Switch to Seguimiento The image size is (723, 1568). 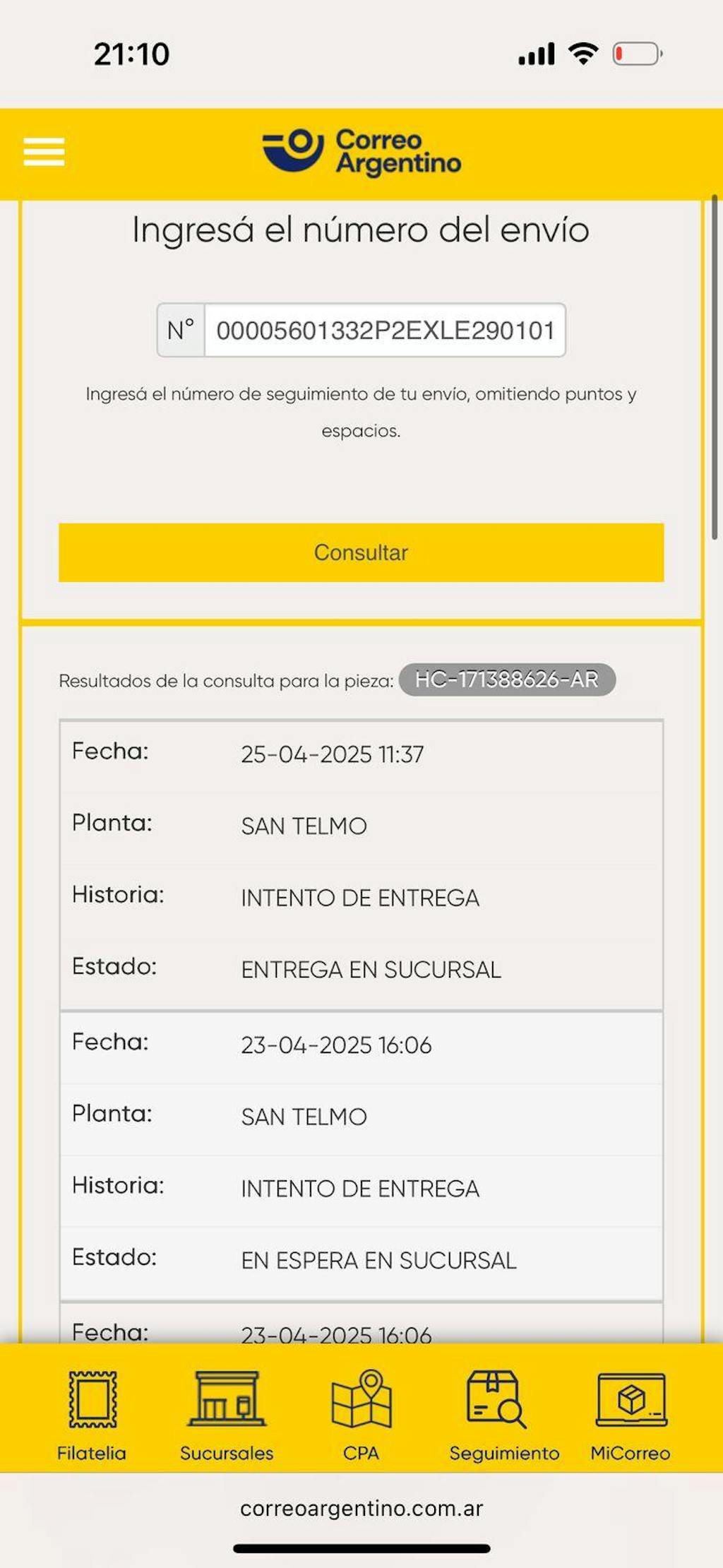tap(503, 1414)
